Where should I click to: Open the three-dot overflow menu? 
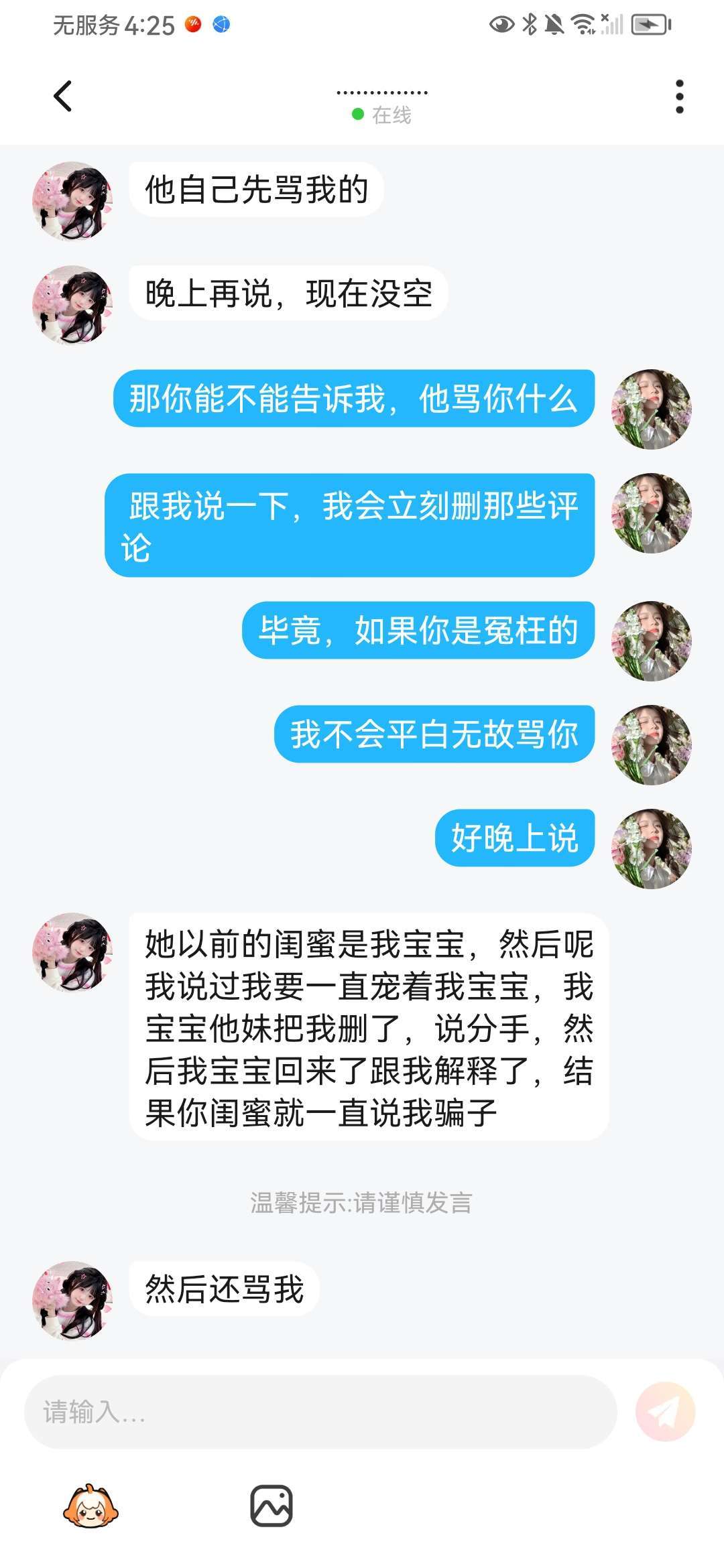(679, 96)
